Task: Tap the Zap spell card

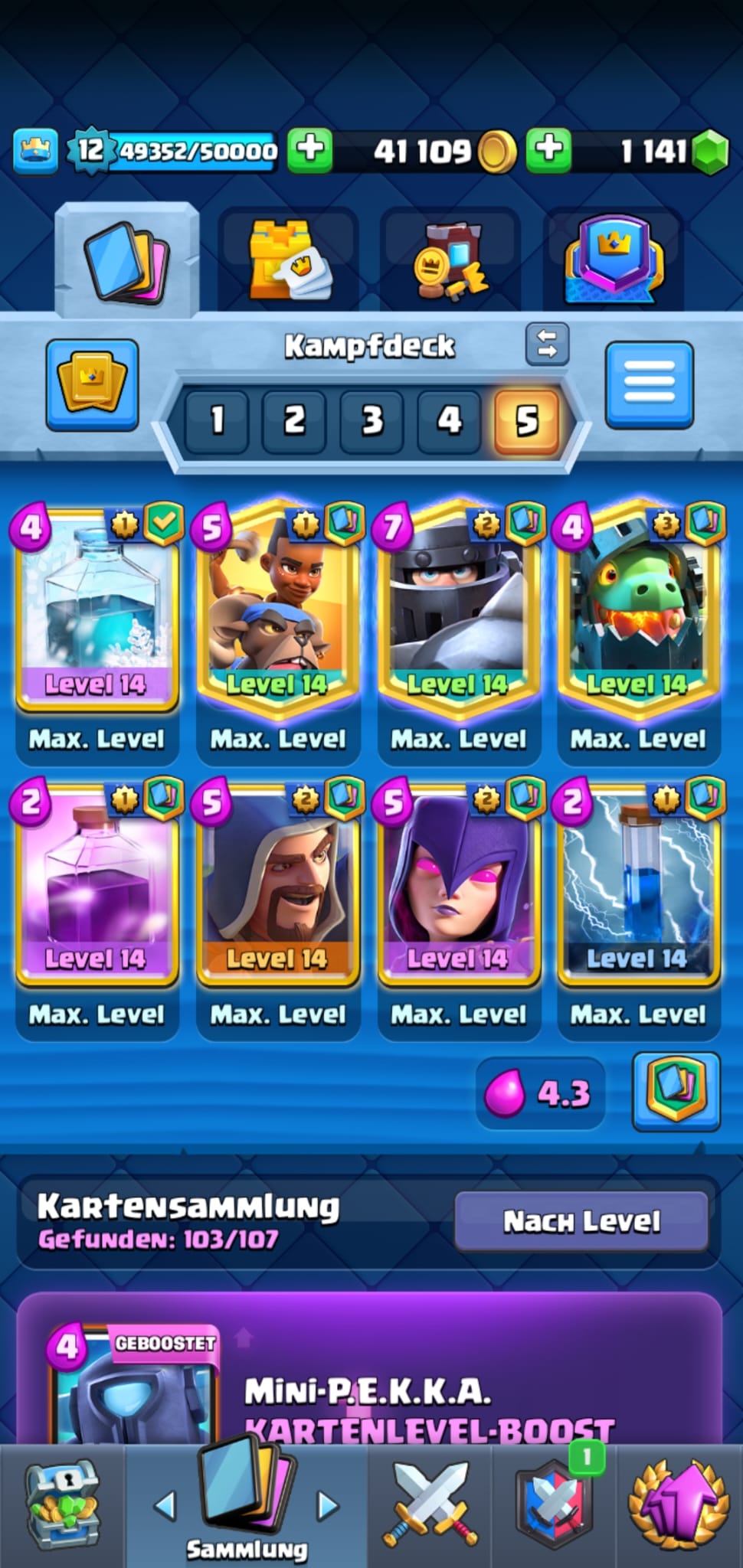Action: coord(638,888)
